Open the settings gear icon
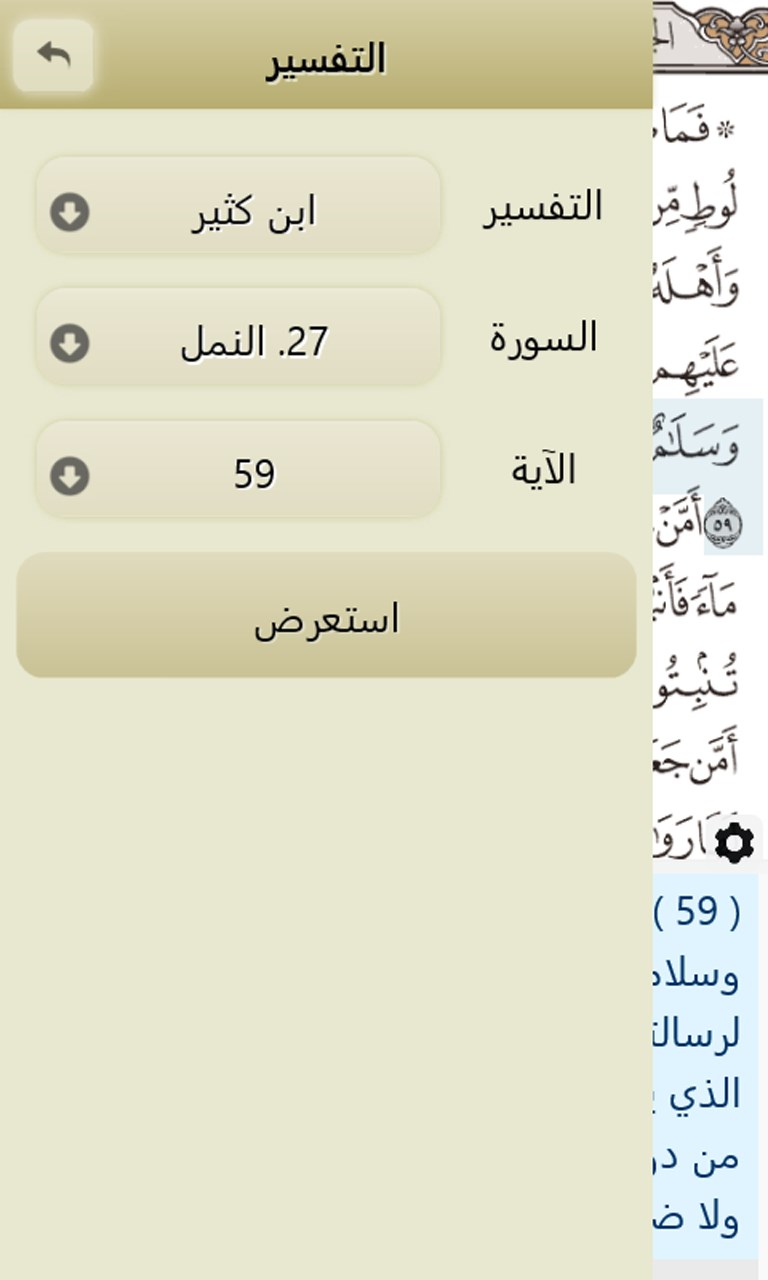The width and height of the screenshot is (768, 1280). tap(735, 843)
